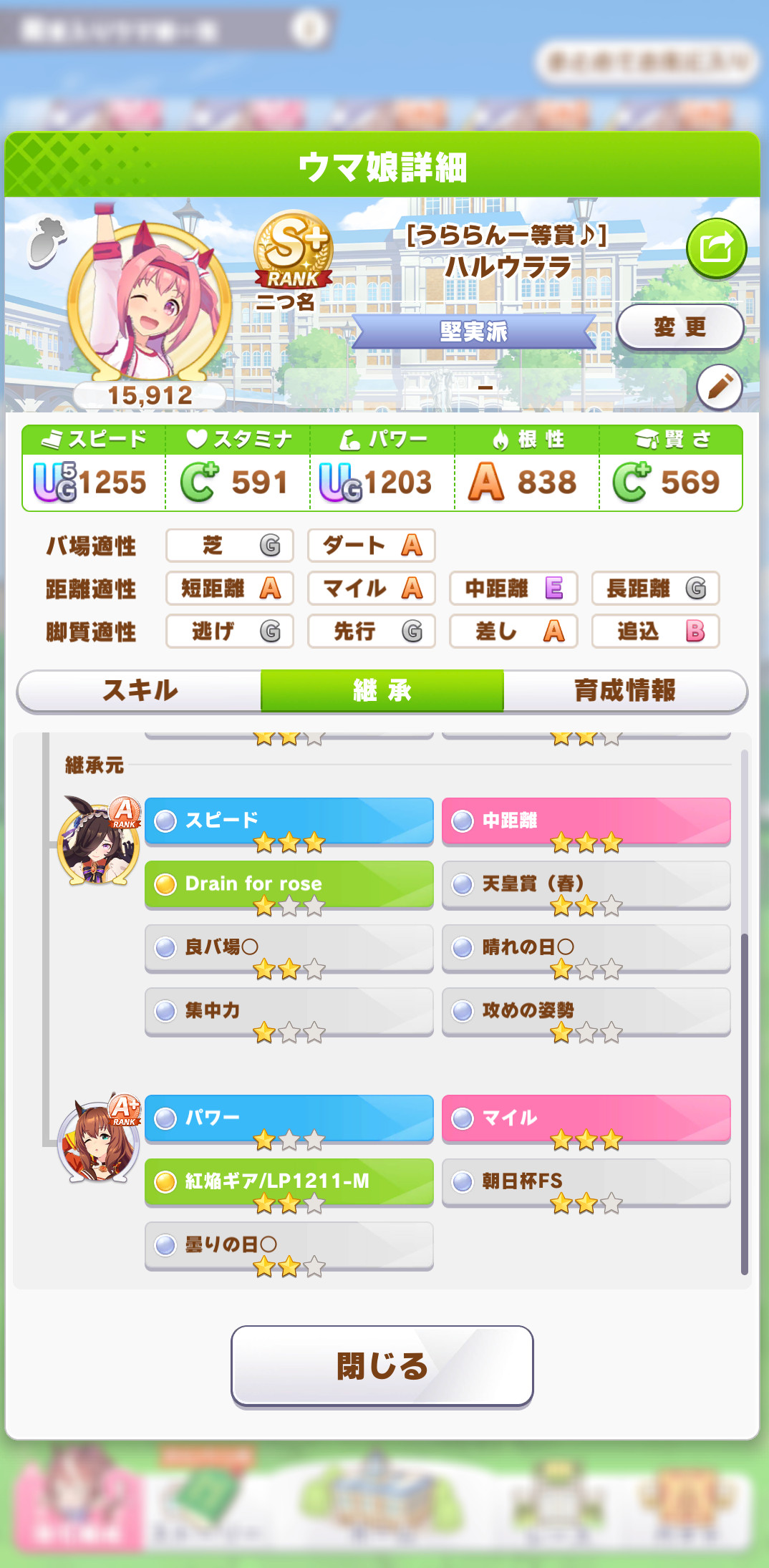769x1568 pixels.
Task: Tap the 紅焔ギア/LP1211-M skill factor
Action: [x=289, y=1181]
